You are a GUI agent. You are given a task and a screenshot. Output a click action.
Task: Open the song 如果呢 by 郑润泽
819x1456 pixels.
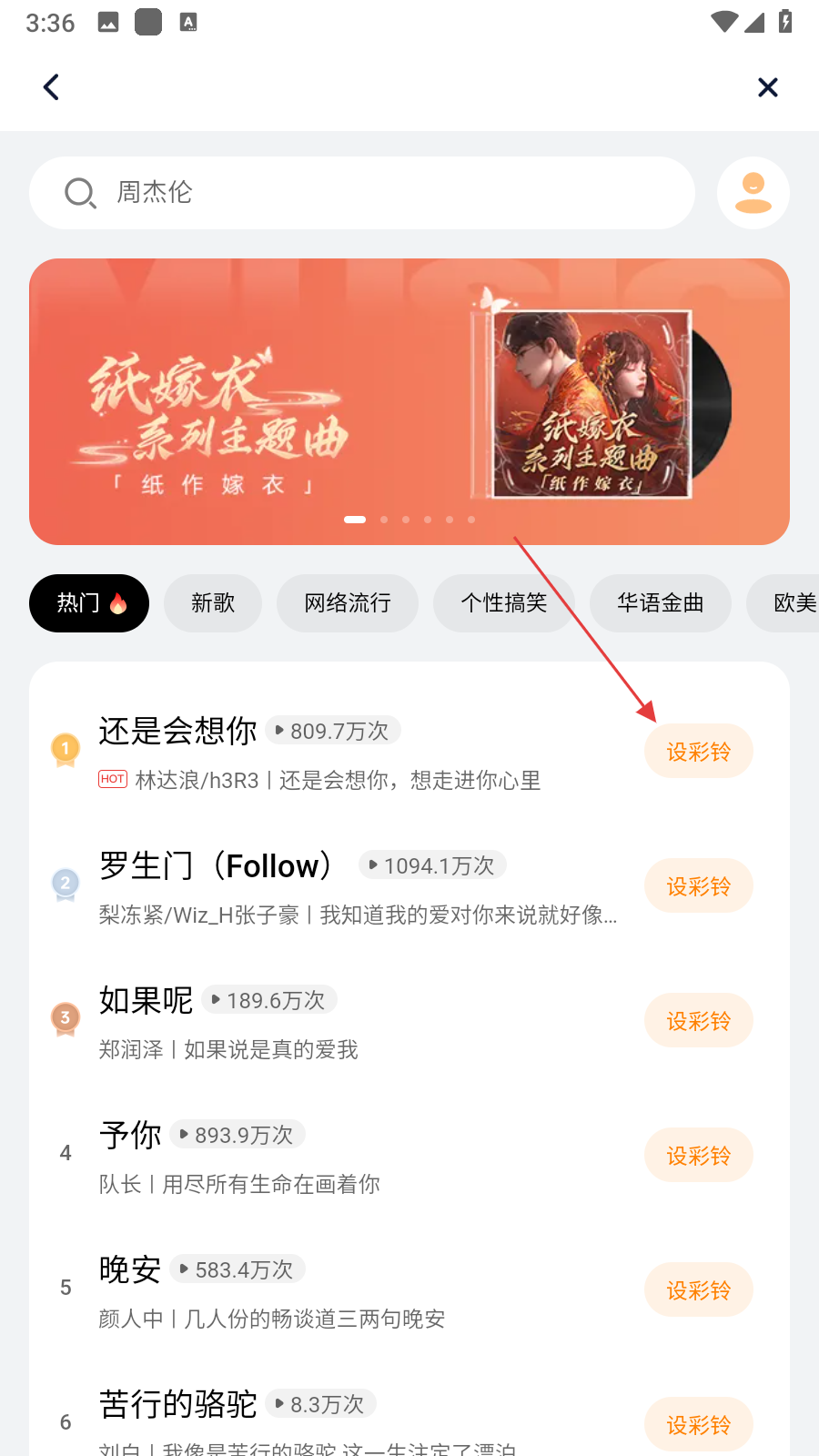146,1001
